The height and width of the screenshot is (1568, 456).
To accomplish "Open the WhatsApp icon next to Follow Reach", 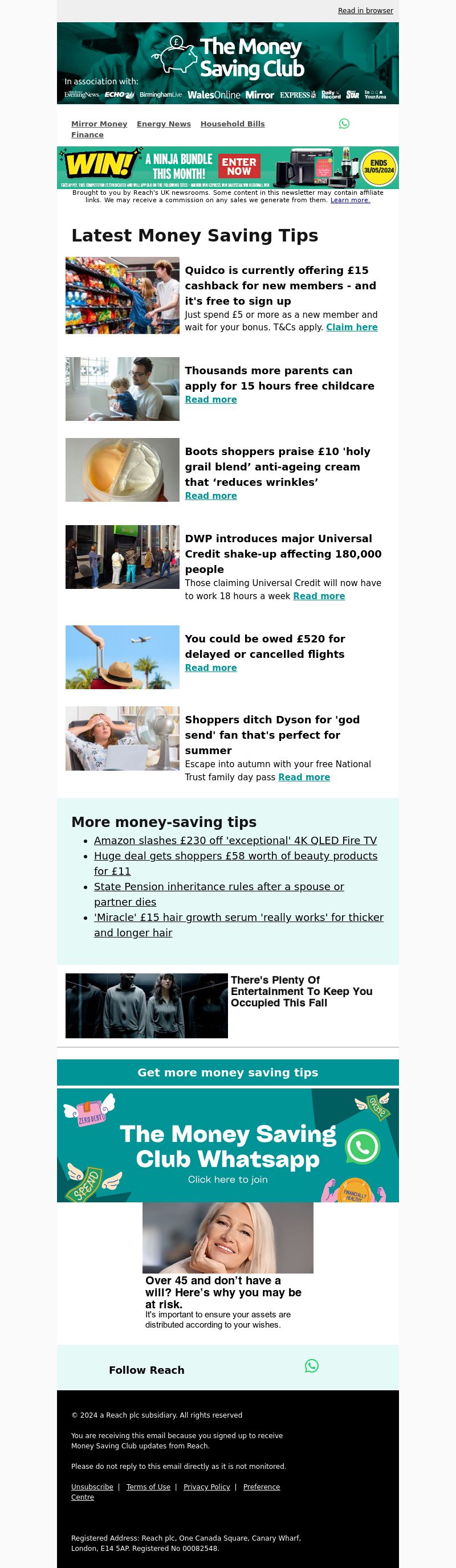I will point(311,1365).
